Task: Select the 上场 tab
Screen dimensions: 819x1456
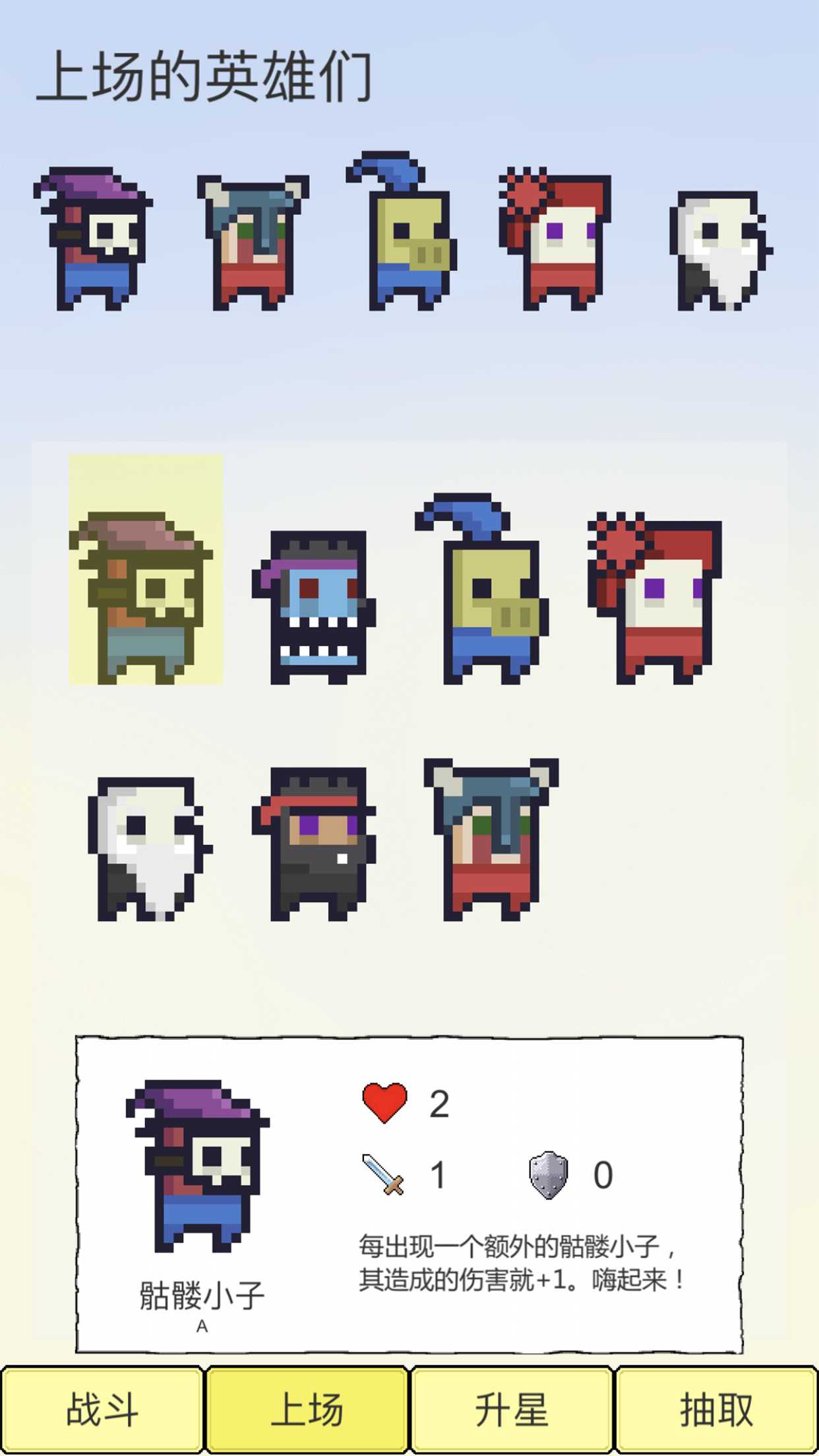Action: click(x=307, y=1410)
